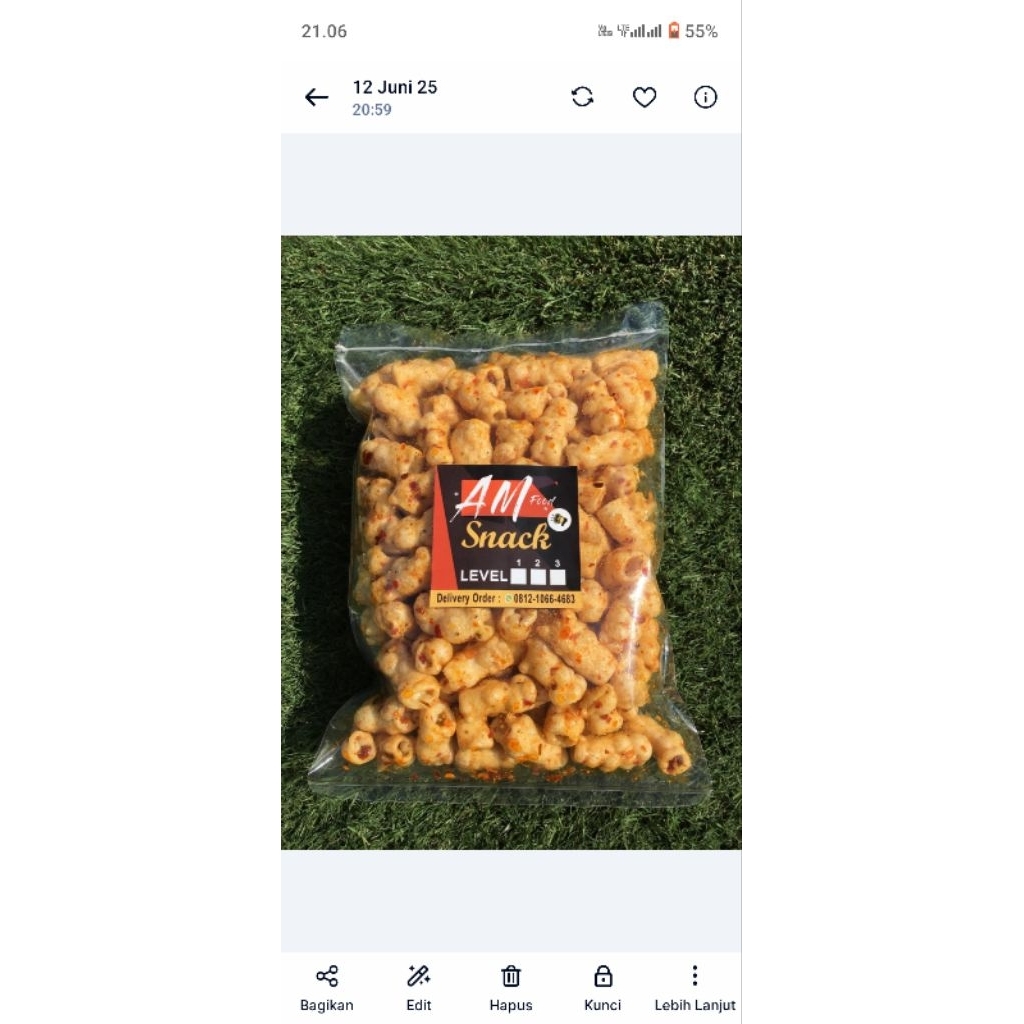Share the photo via Bagikan

click(327, 988)
